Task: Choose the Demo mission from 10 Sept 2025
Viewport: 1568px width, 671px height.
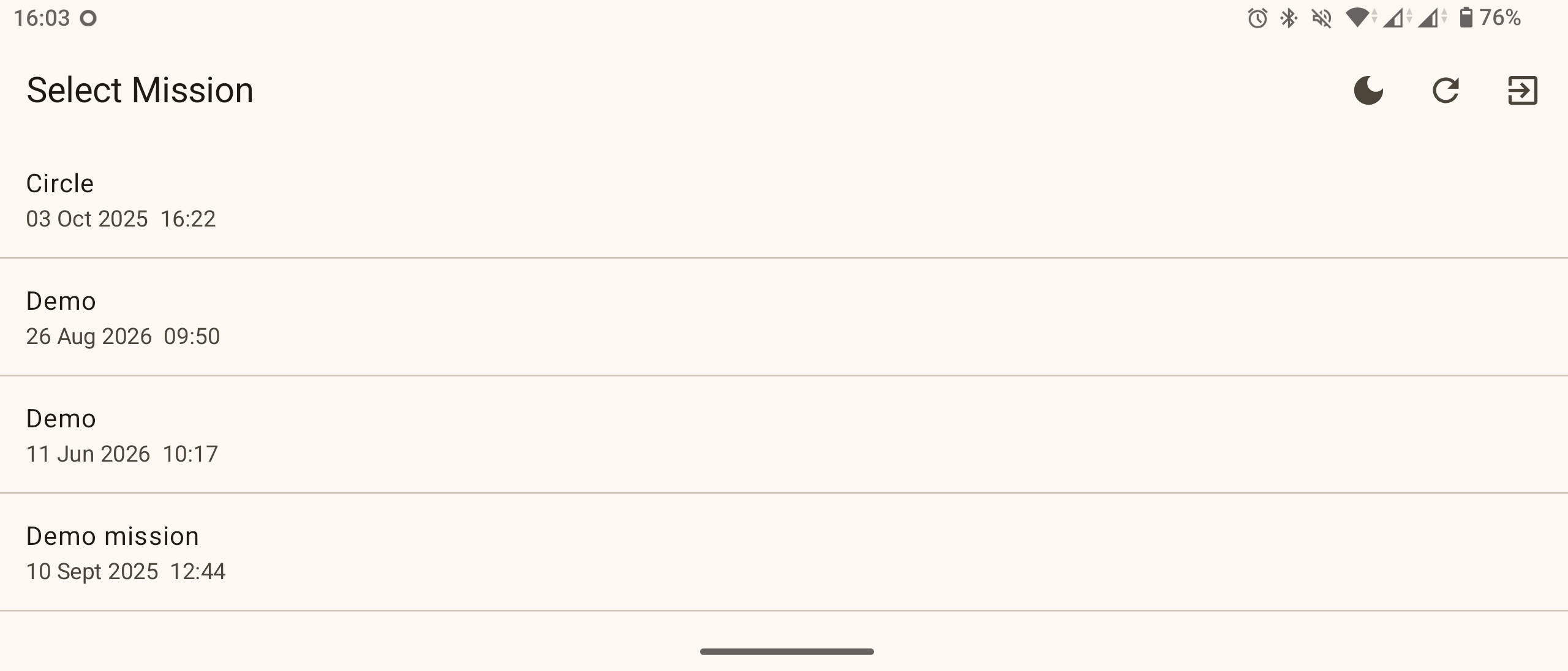Action: pos(784,552)
